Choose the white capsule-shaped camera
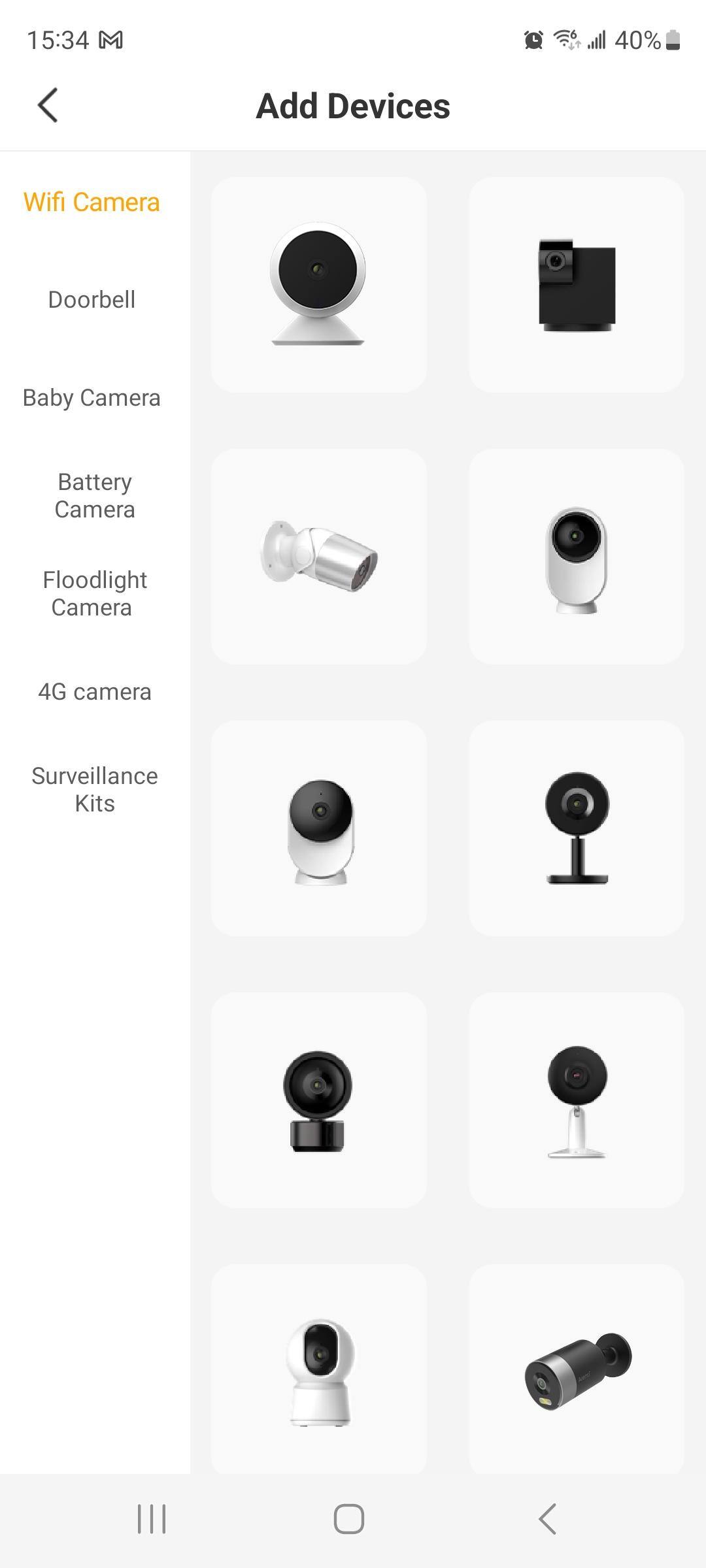706x1568 pixels. point(576,557)
